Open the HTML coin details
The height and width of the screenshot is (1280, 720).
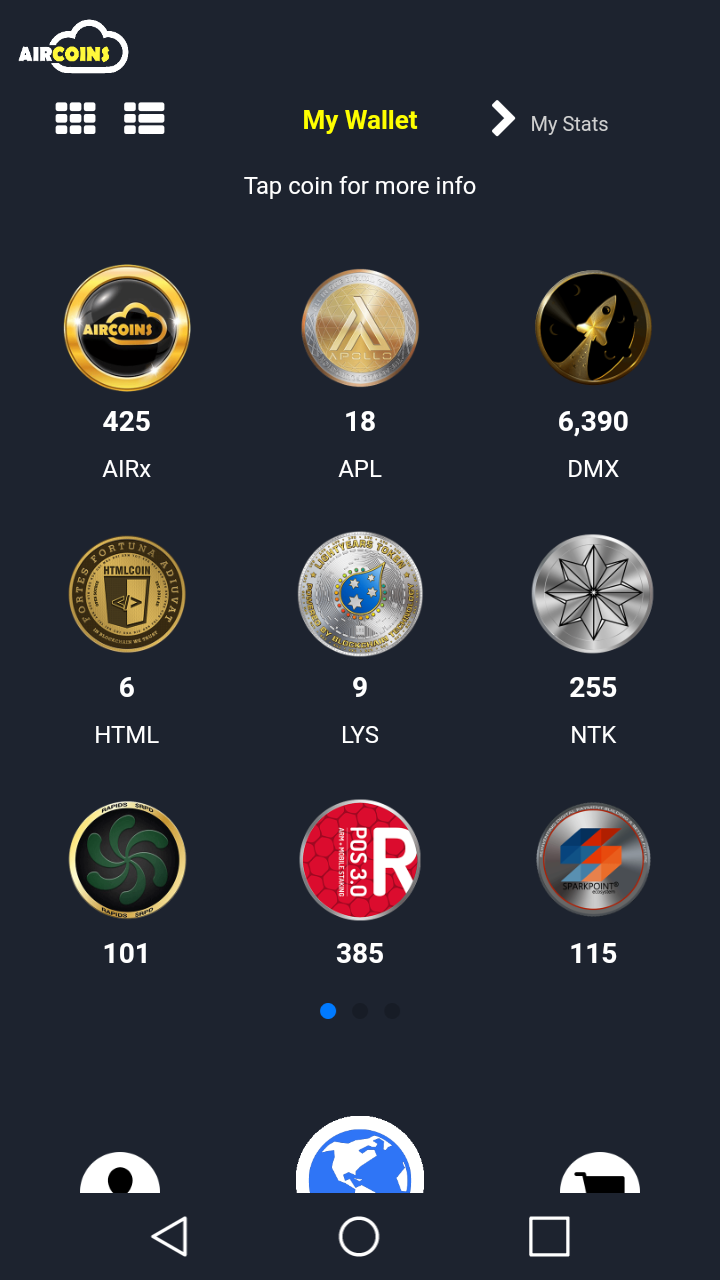(127, 594)
